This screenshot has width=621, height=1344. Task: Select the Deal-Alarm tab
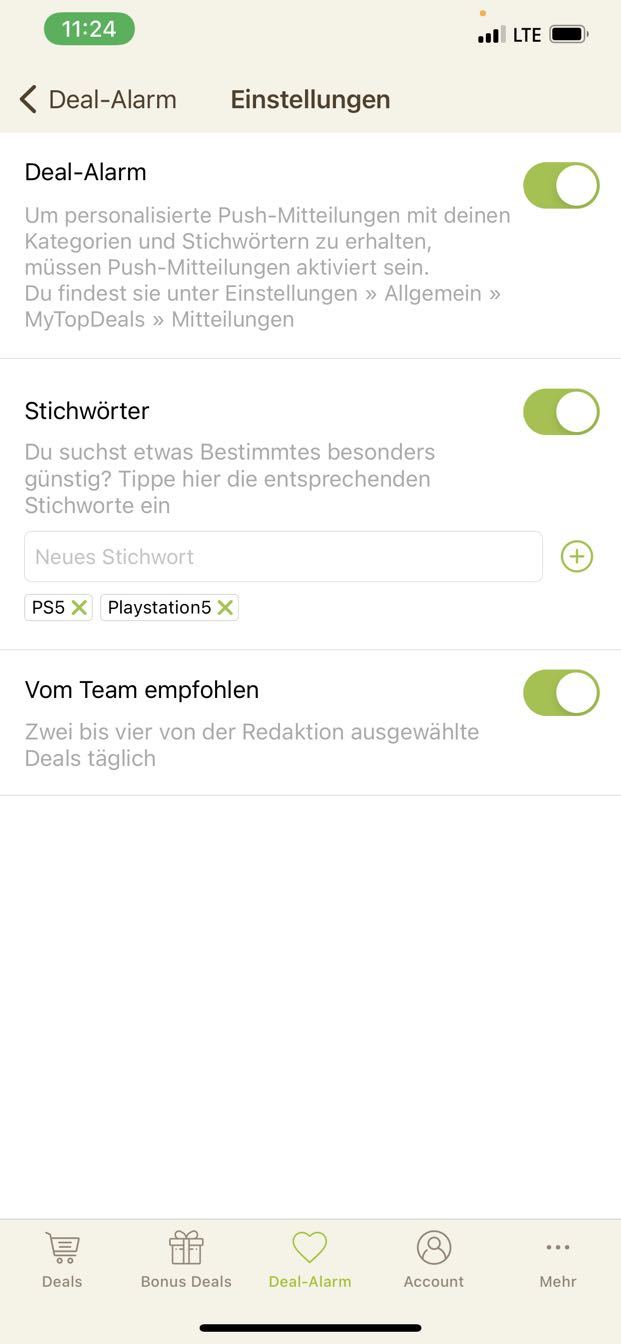click(x=310, y=1260)
